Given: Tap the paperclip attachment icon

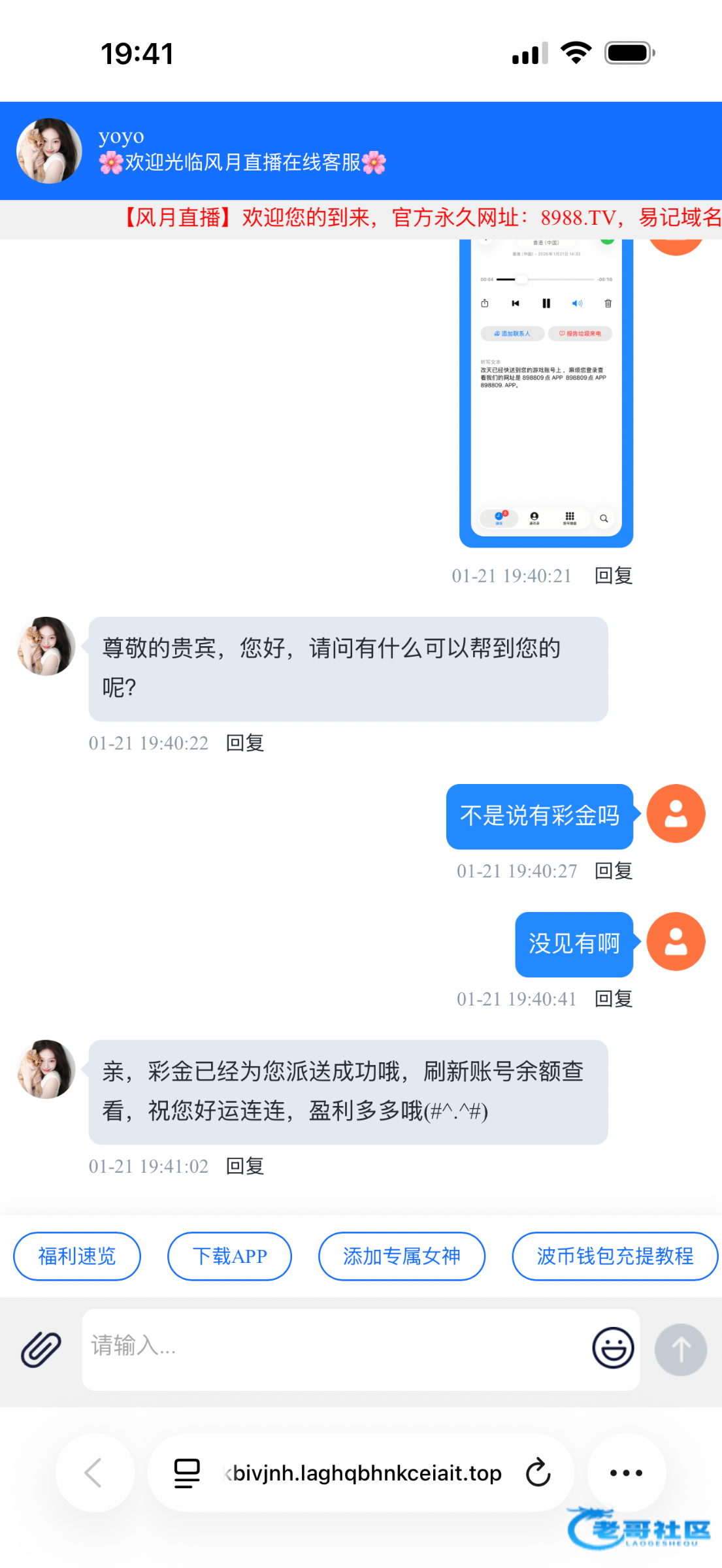Looking at the screenshot, I should pyautogui.click(x=41, y=1348).
